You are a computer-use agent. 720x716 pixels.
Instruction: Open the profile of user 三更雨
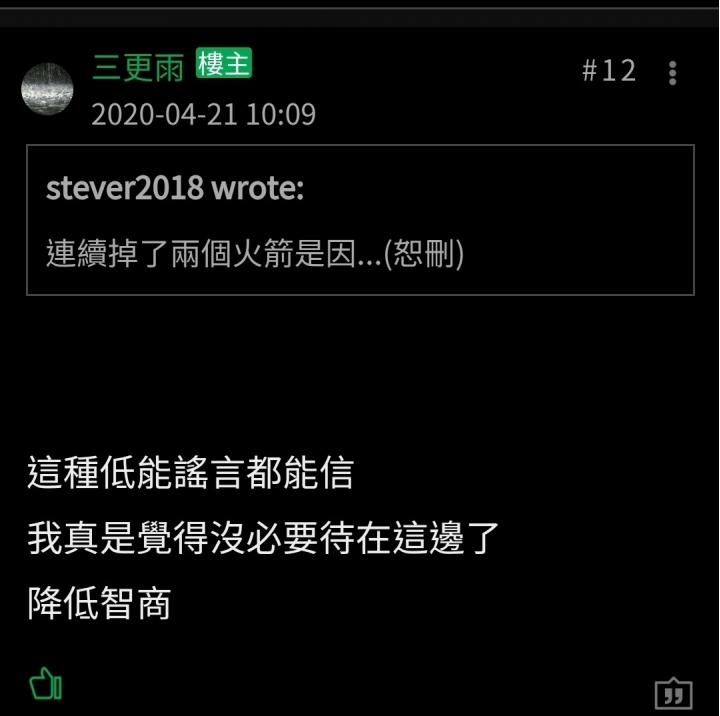(x=138, y=67)
